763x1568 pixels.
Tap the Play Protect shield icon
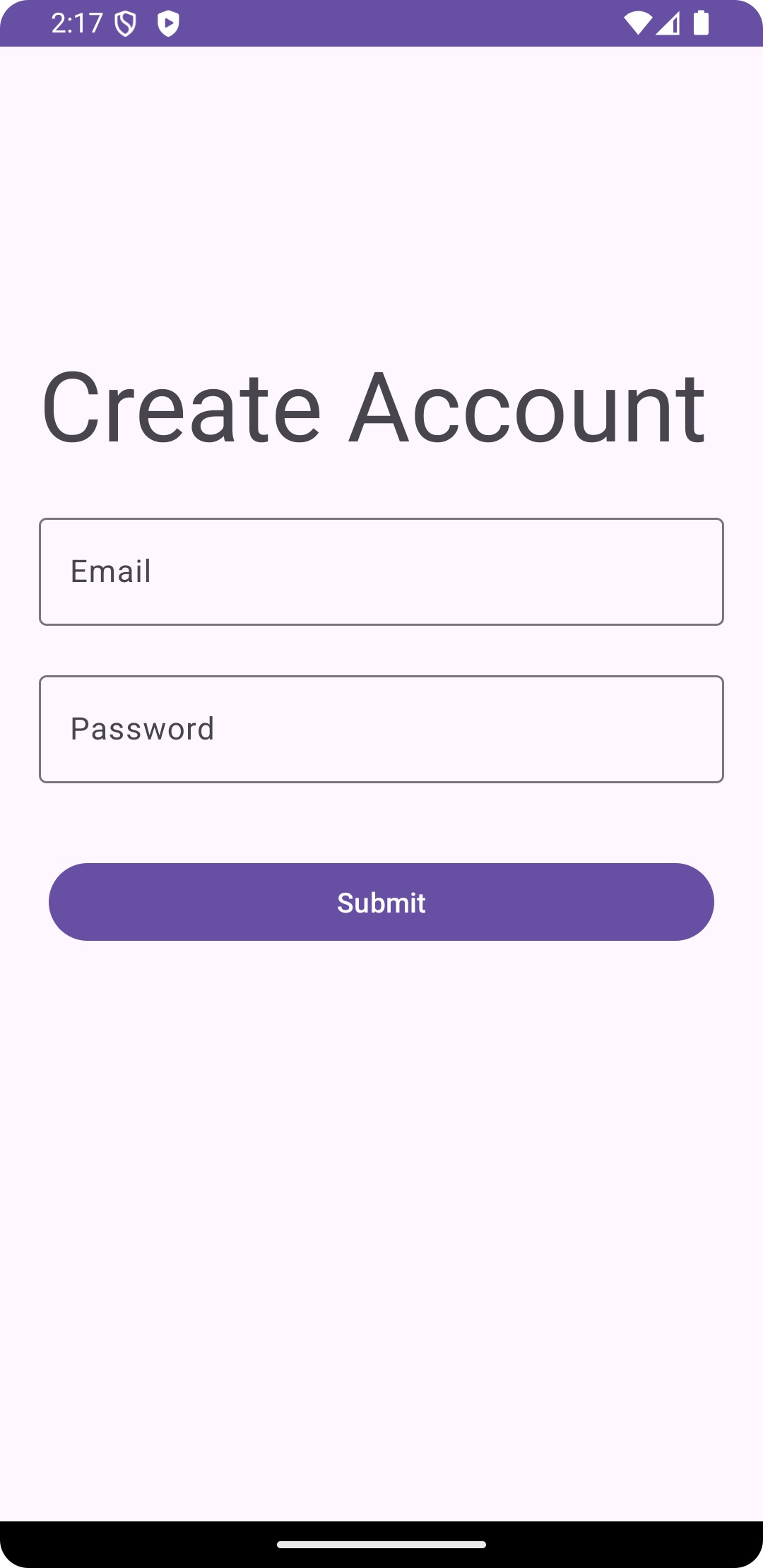167,22
